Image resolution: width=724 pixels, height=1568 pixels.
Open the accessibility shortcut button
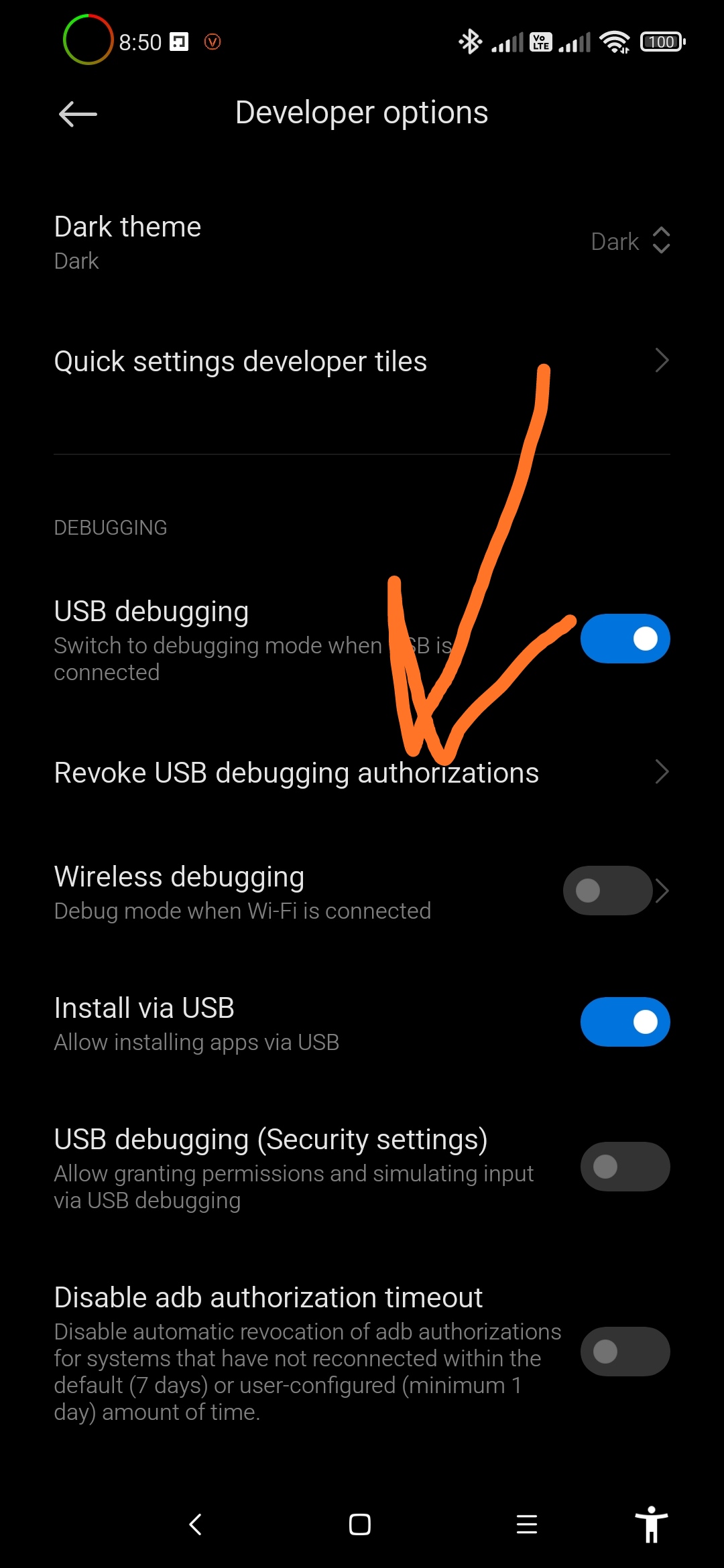(x=652, y=1524)
